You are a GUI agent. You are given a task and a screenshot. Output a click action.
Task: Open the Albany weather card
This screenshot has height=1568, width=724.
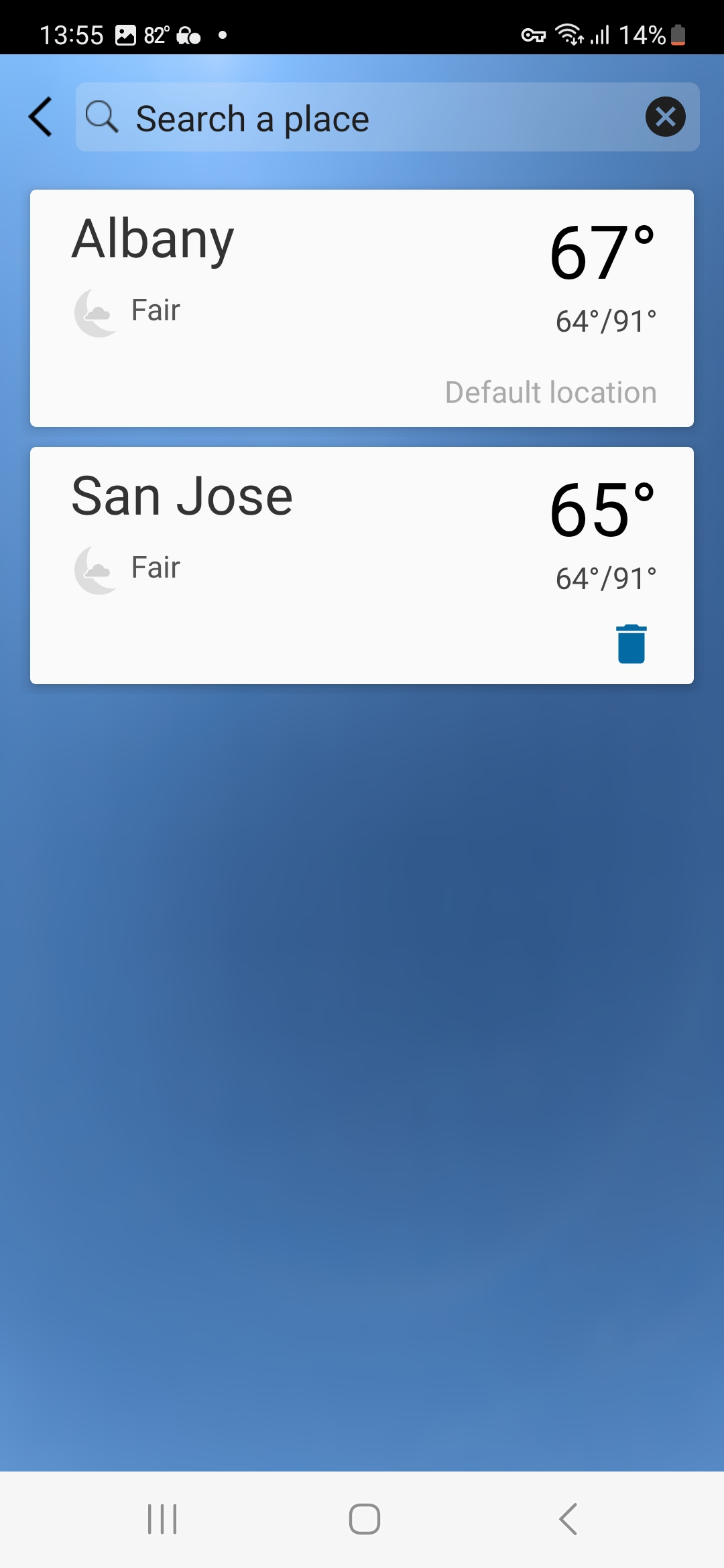362,308
